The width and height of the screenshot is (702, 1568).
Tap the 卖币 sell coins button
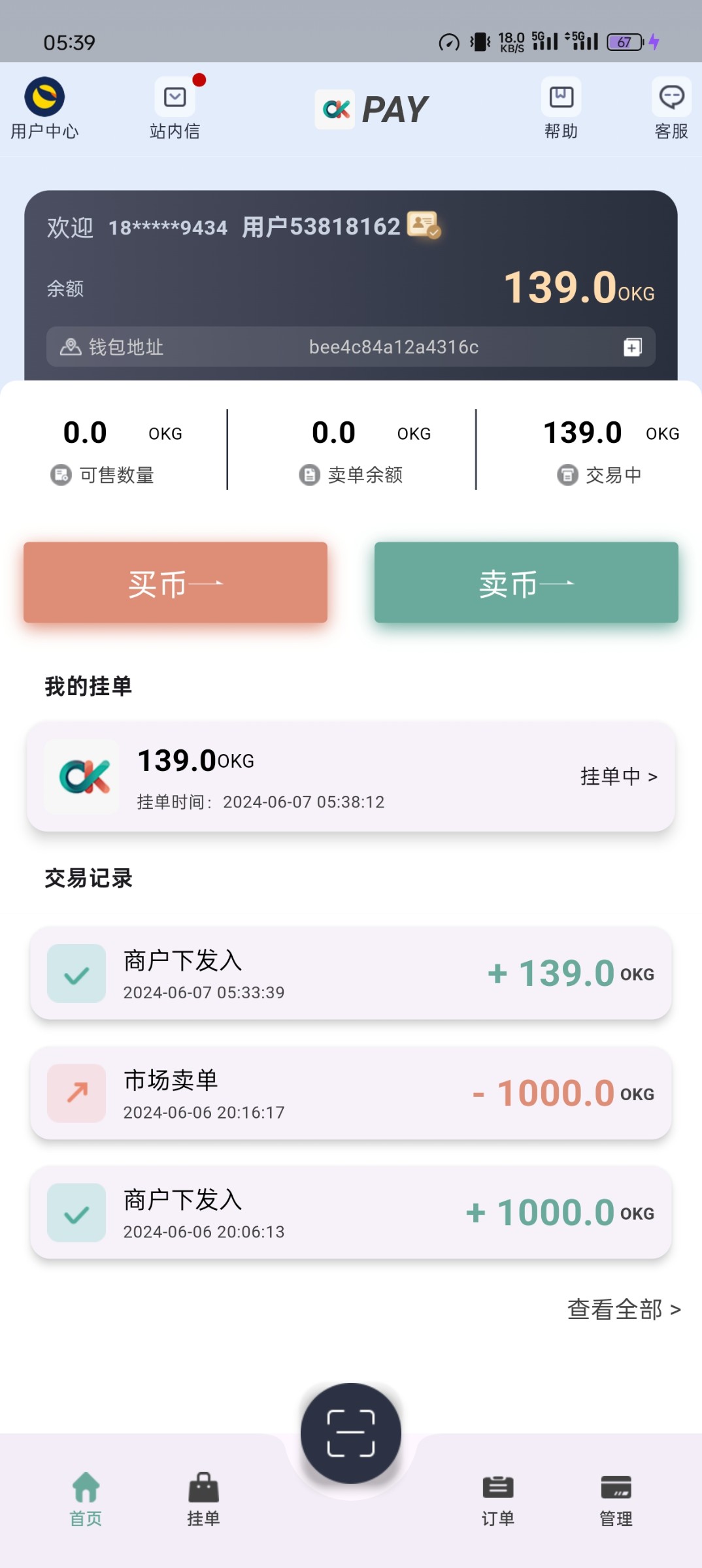pyautogui.click(x=526, y=582)
